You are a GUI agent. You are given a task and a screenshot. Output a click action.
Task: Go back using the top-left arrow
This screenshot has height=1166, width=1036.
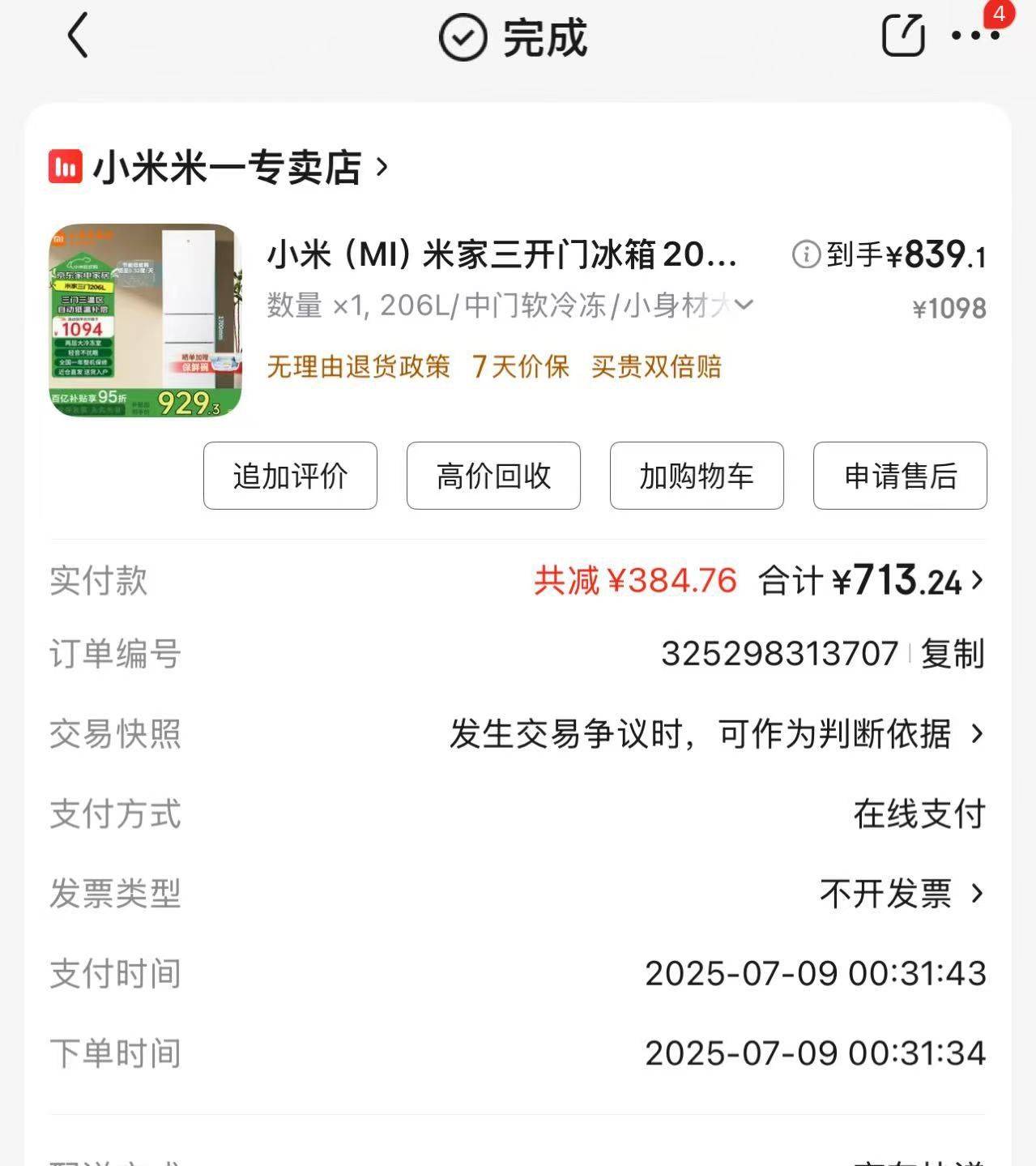click(x=78, y=37)
